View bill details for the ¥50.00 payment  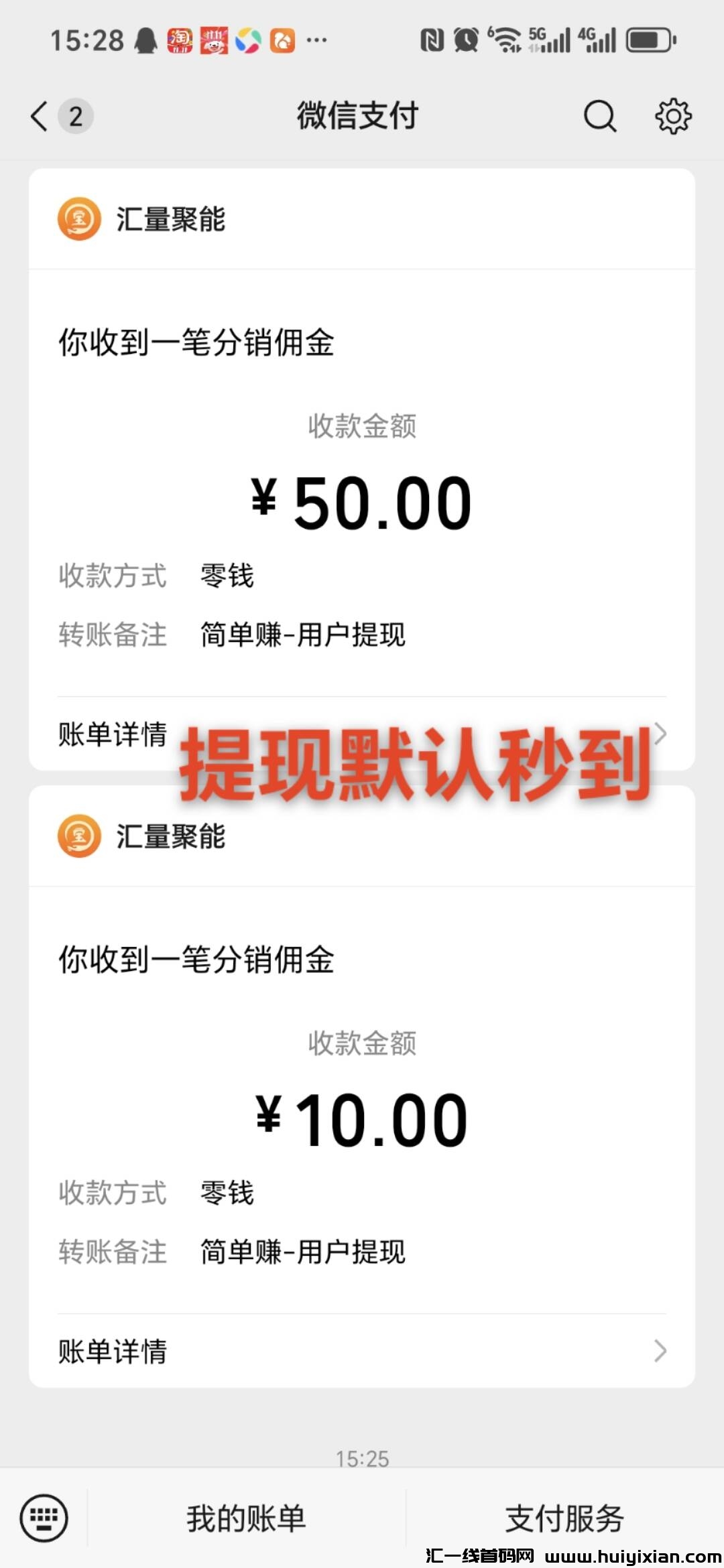point(113,734)
